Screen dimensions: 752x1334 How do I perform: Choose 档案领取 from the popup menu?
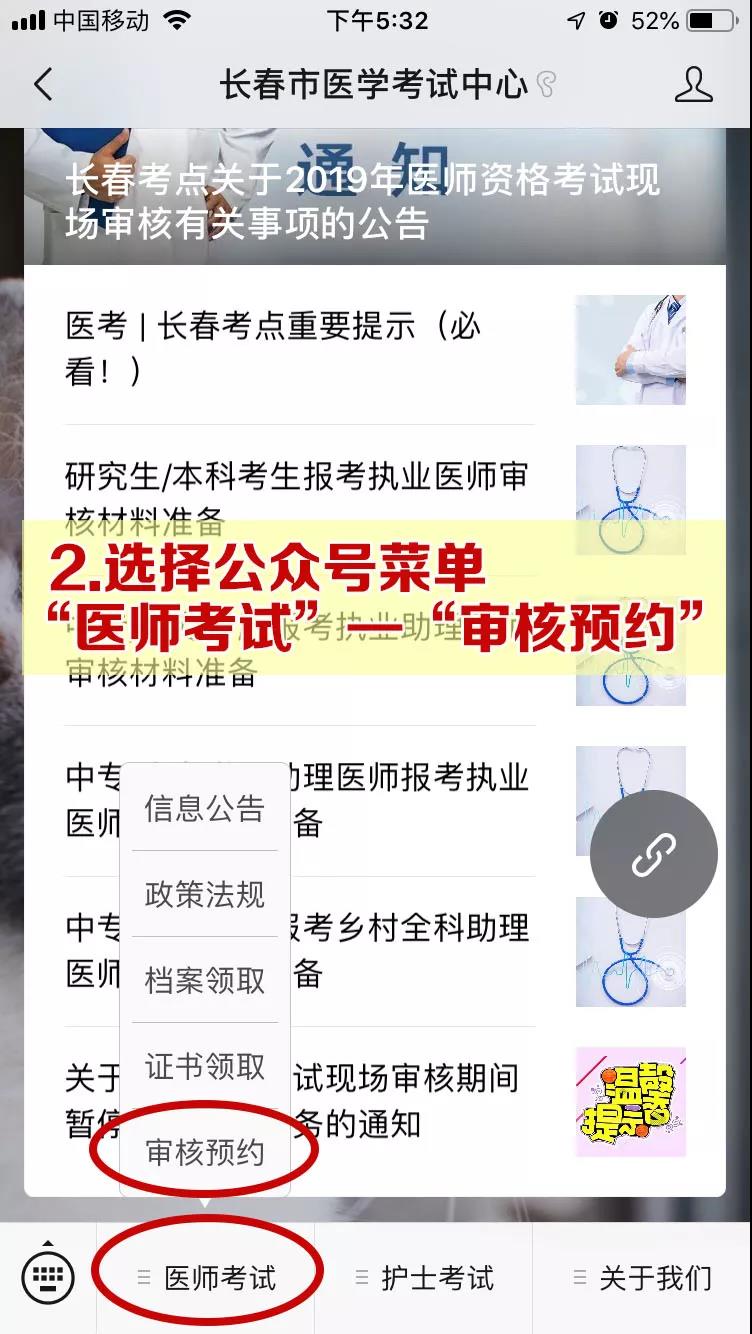pos(205,980)
